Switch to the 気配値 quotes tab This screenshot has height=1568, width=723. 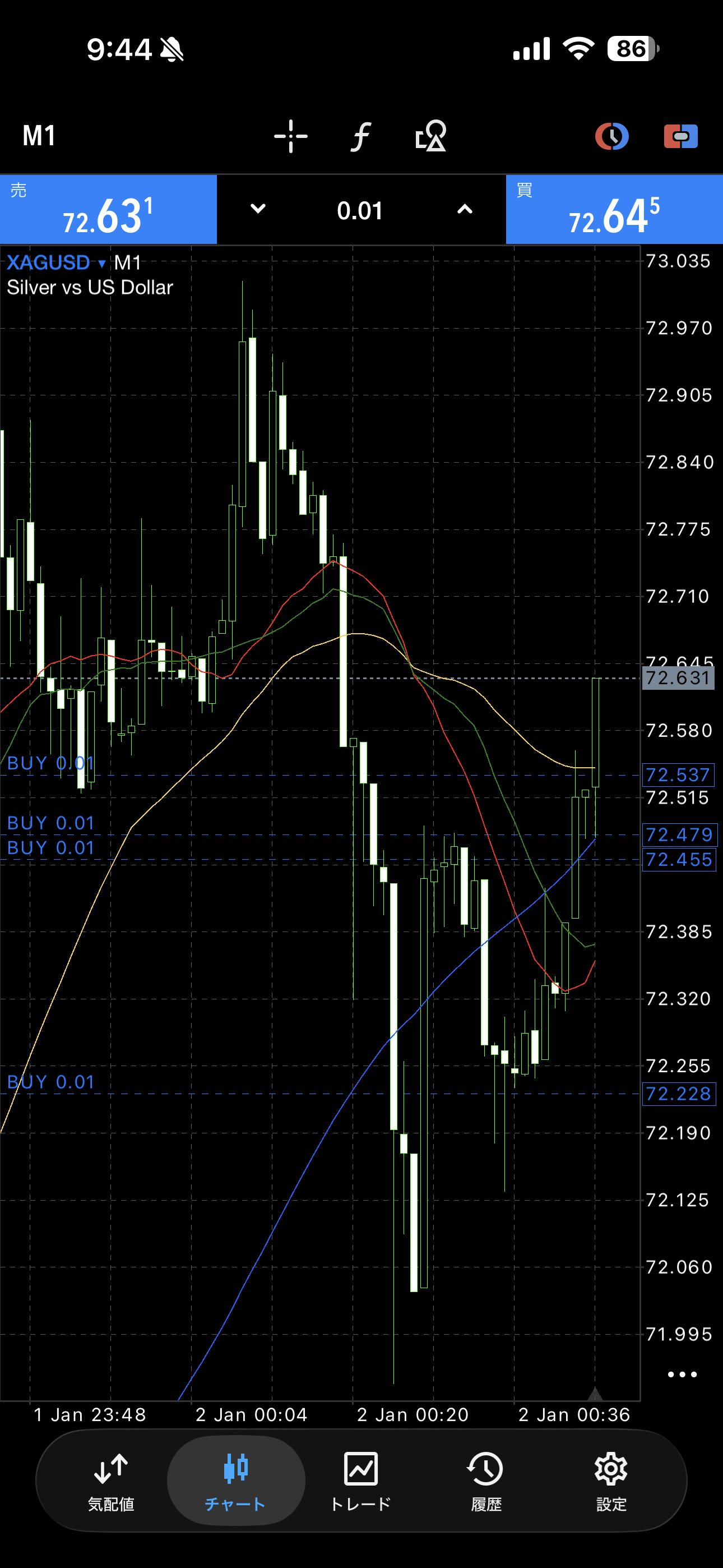pos(111,1481)
